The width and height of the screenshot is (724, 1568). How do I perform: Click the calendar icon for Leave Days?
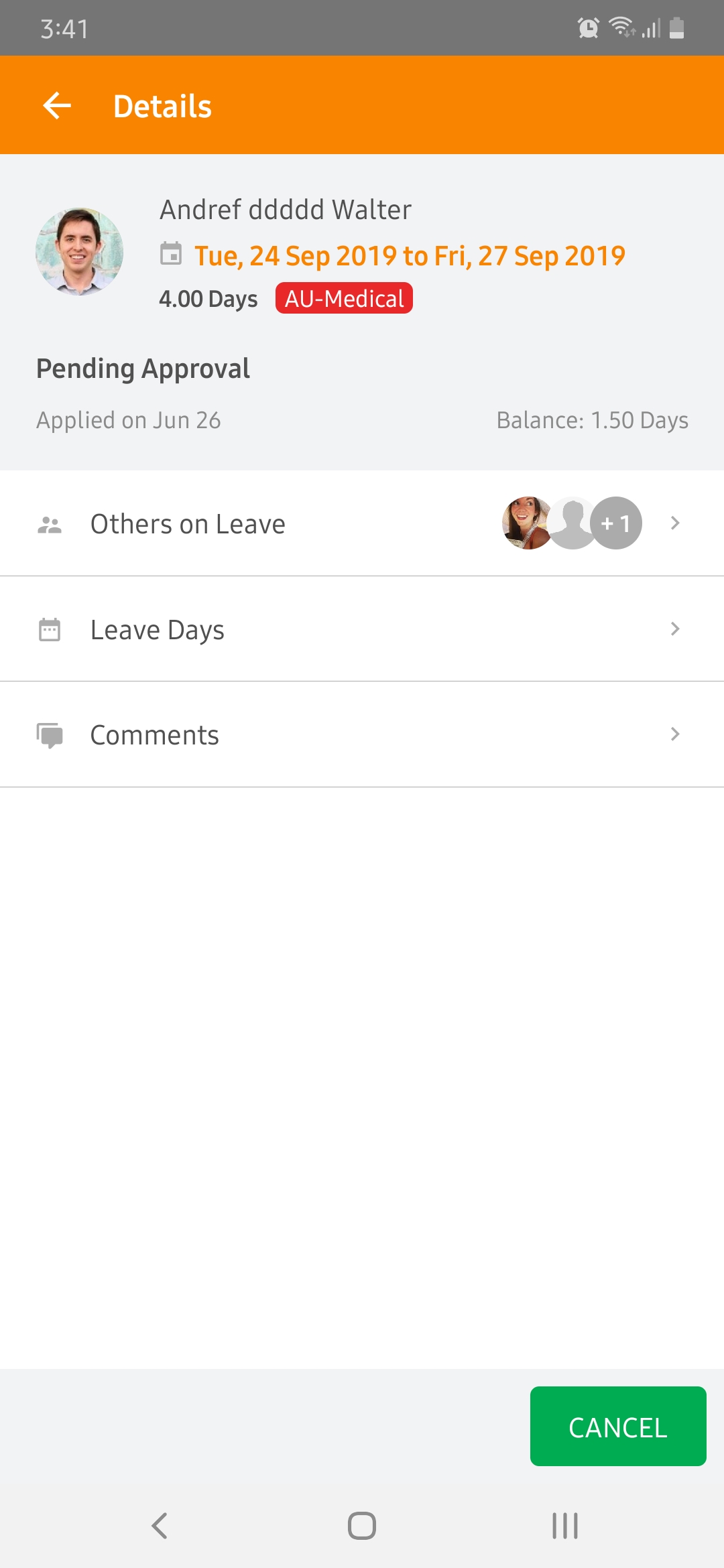tap(50, 629)
